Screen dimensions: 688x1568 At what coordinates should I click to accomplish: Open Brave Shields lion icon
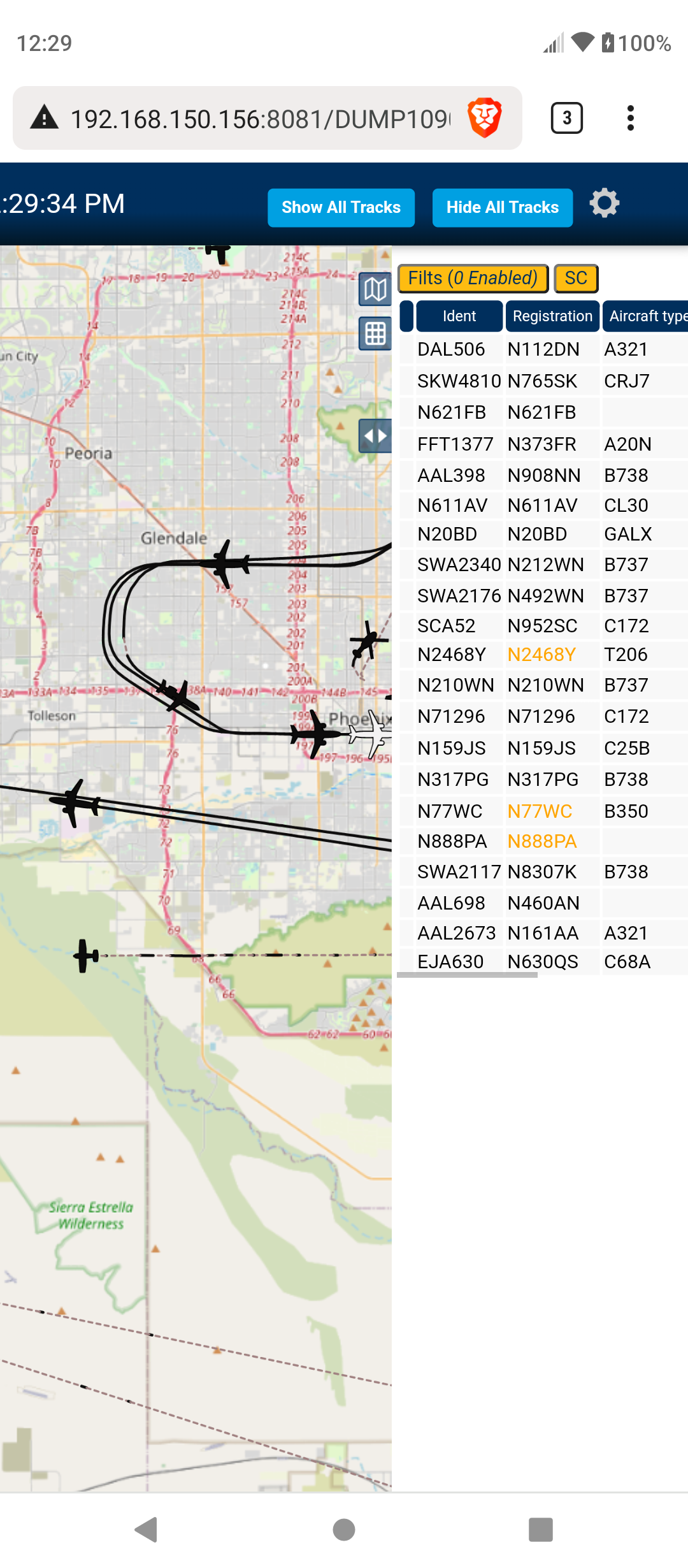[x=485, y=118]
